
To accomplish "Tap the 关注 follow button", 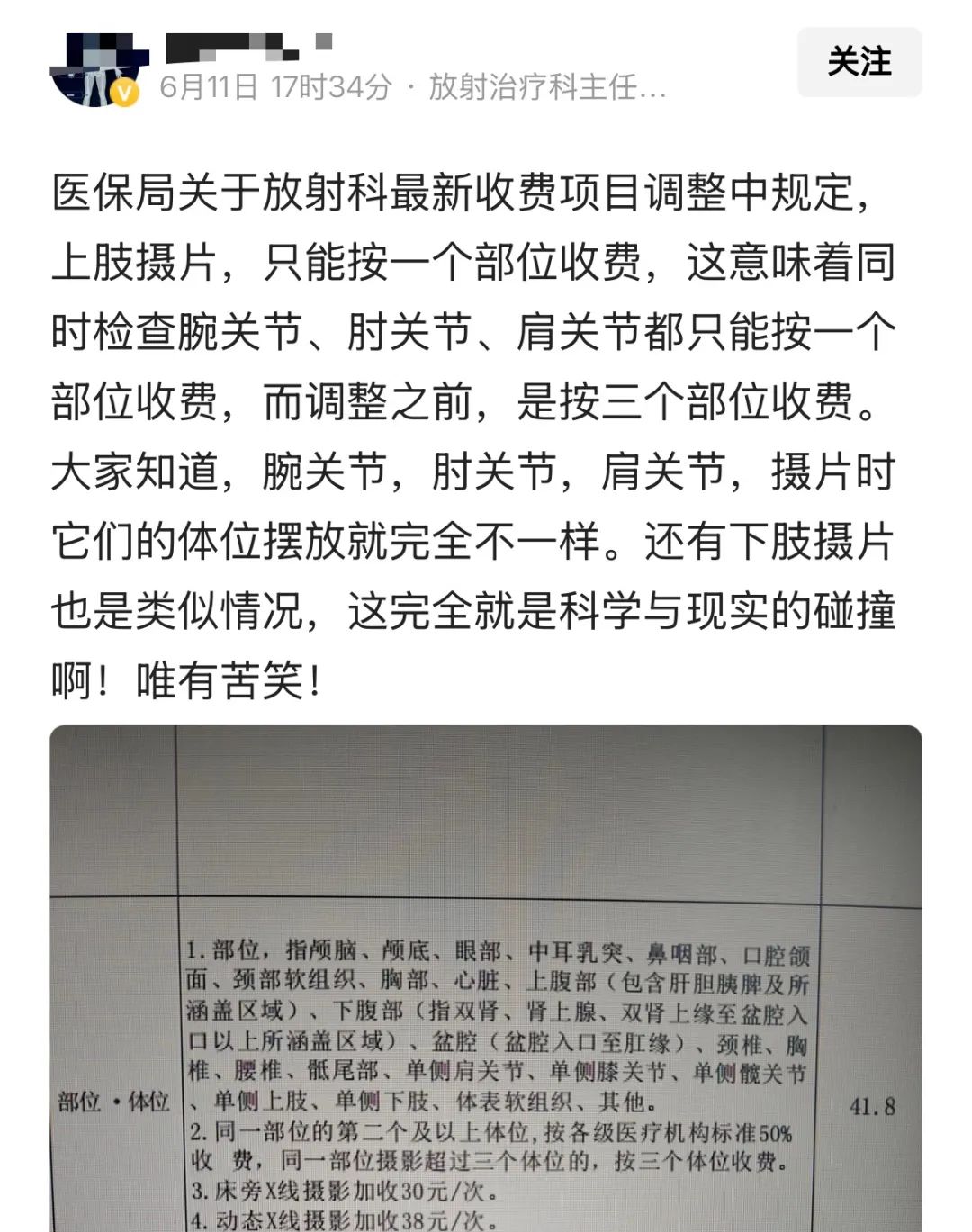I will (859, 63).
